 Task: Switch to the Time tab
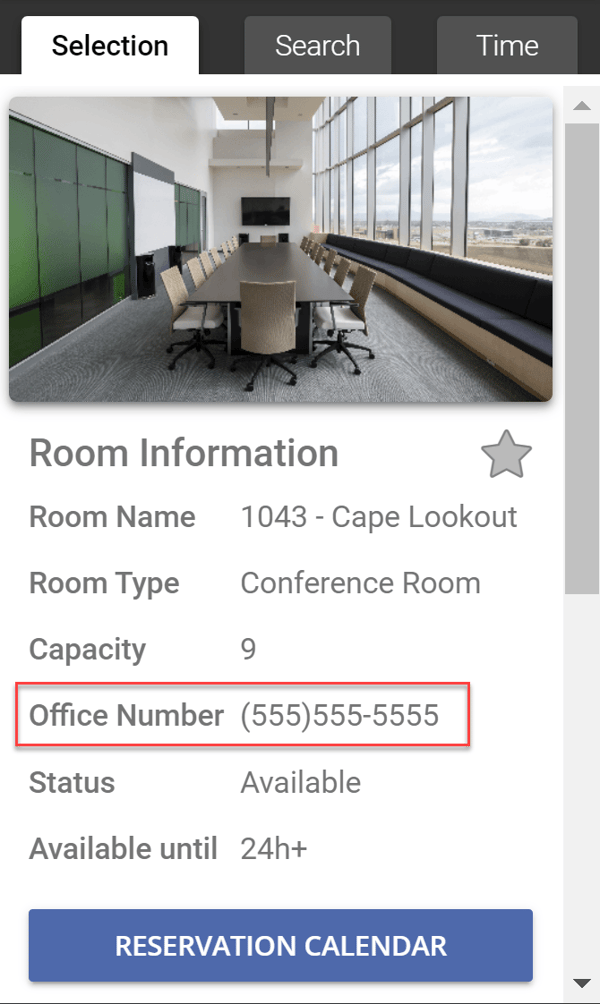[x=507, y=46]
